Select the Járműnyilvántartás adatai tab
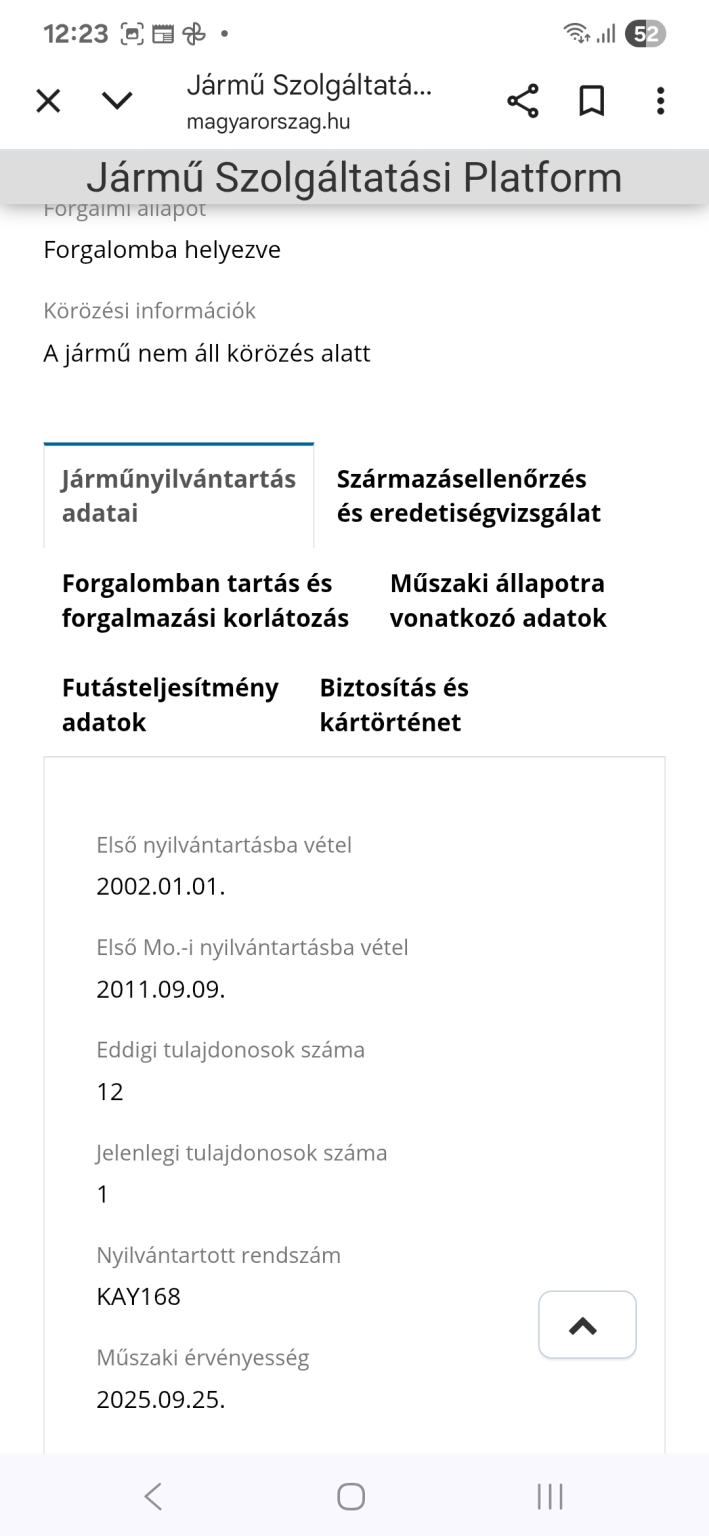709x1536 pixels. (x=179, y=496)
